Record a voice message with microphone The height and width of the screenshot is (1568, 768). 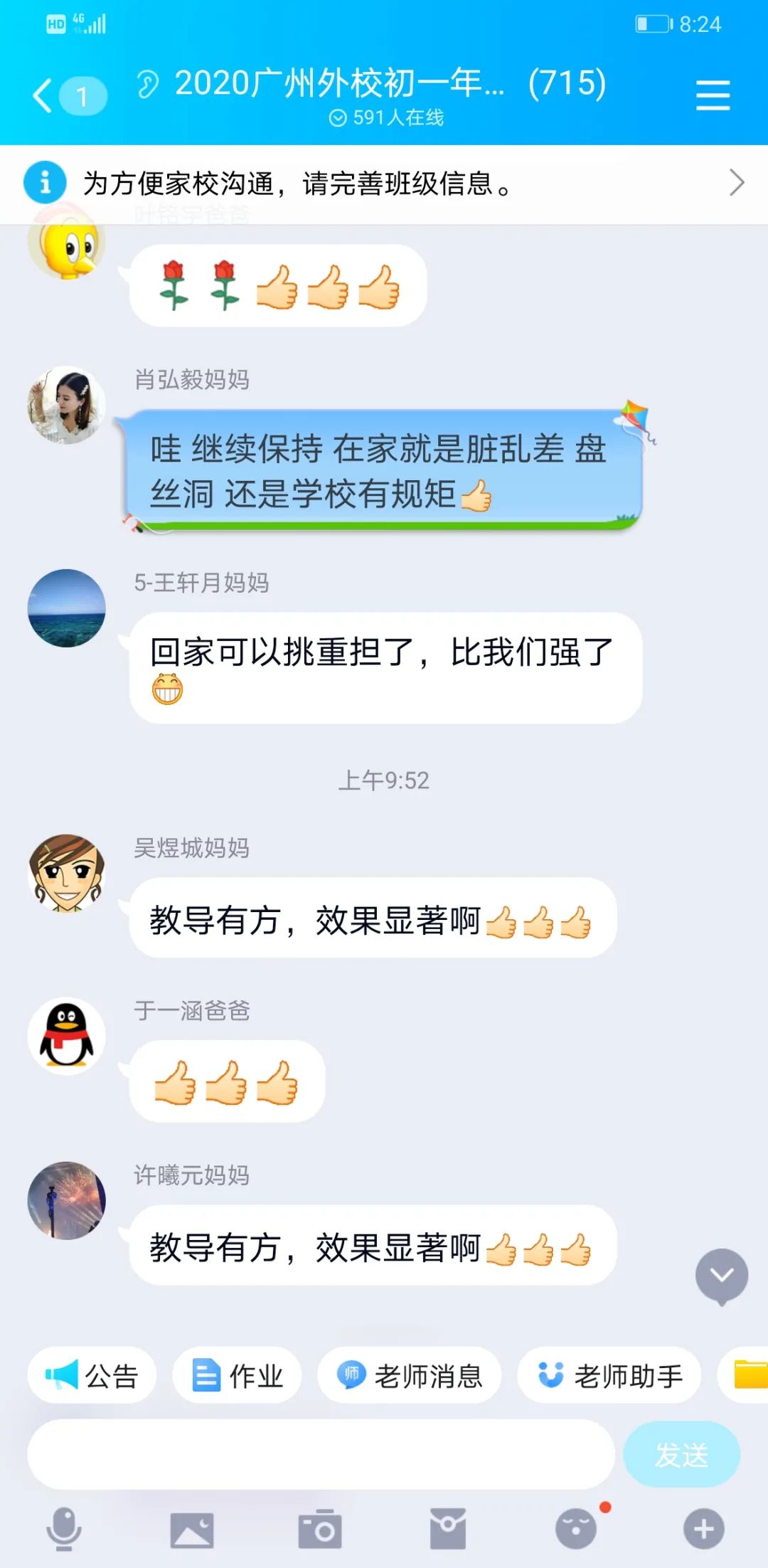pyautogui.click(x=64, y=1529)
